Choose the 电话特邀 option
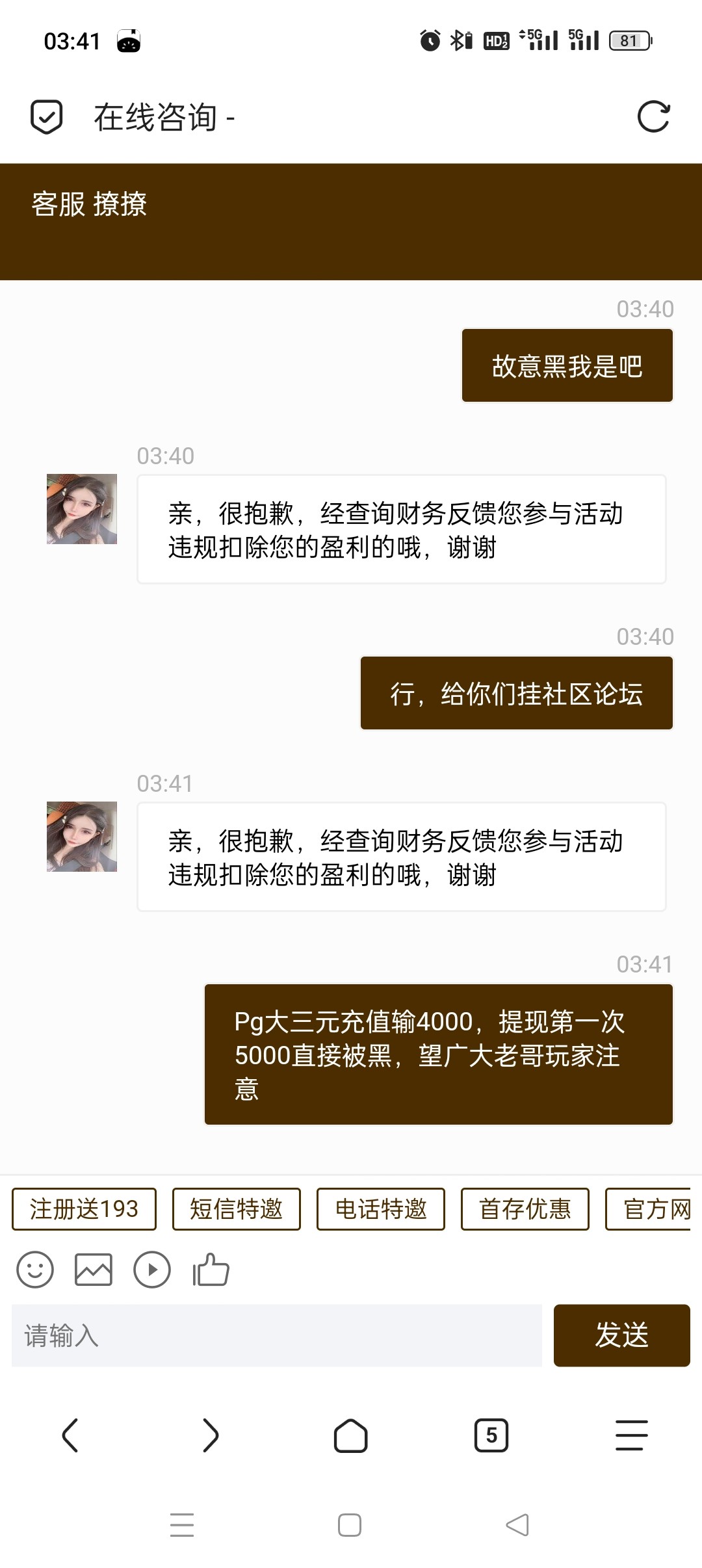The width and height of the screenshot is (702, 1568). (380, 1209)
